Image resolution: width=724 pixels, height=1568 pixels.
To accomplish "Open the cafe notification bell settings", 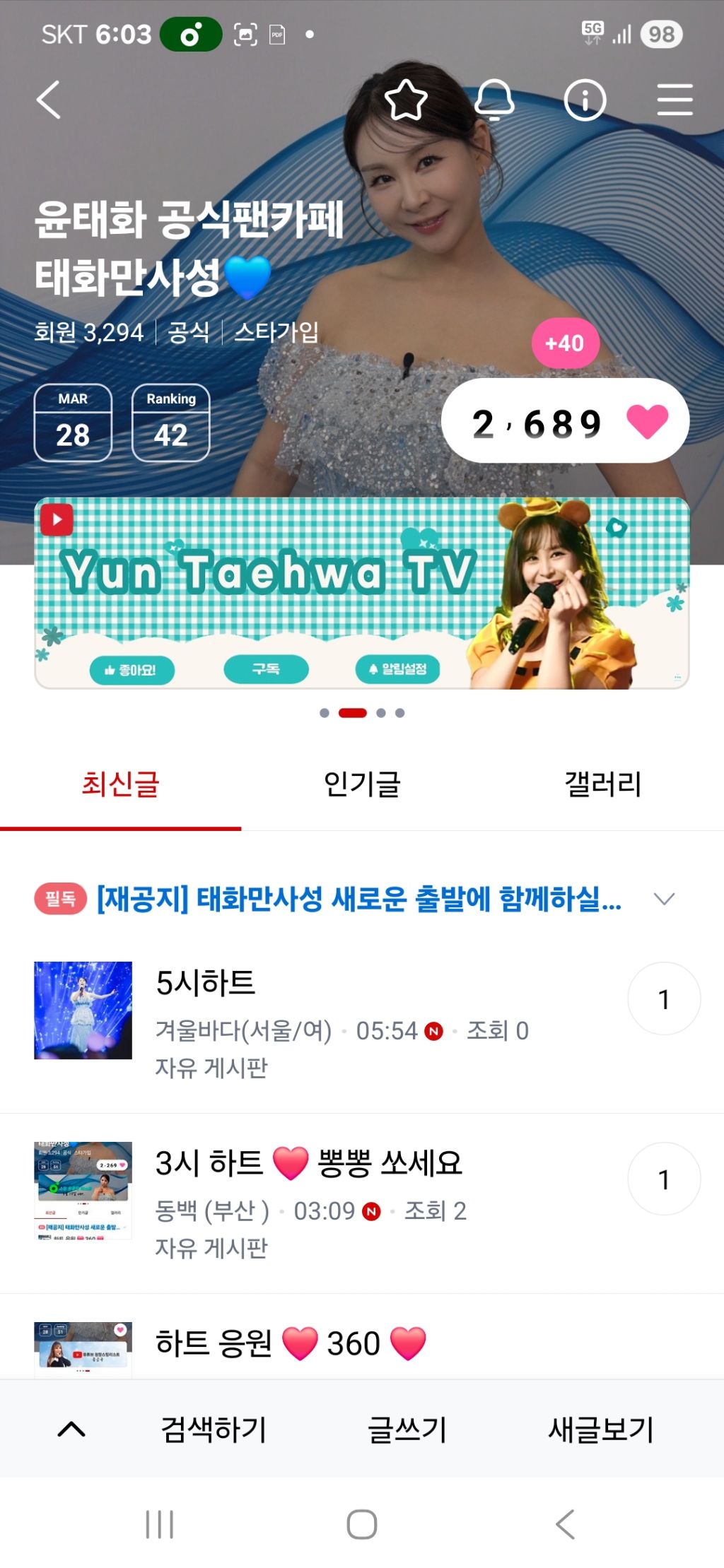I will click(494, 100).
